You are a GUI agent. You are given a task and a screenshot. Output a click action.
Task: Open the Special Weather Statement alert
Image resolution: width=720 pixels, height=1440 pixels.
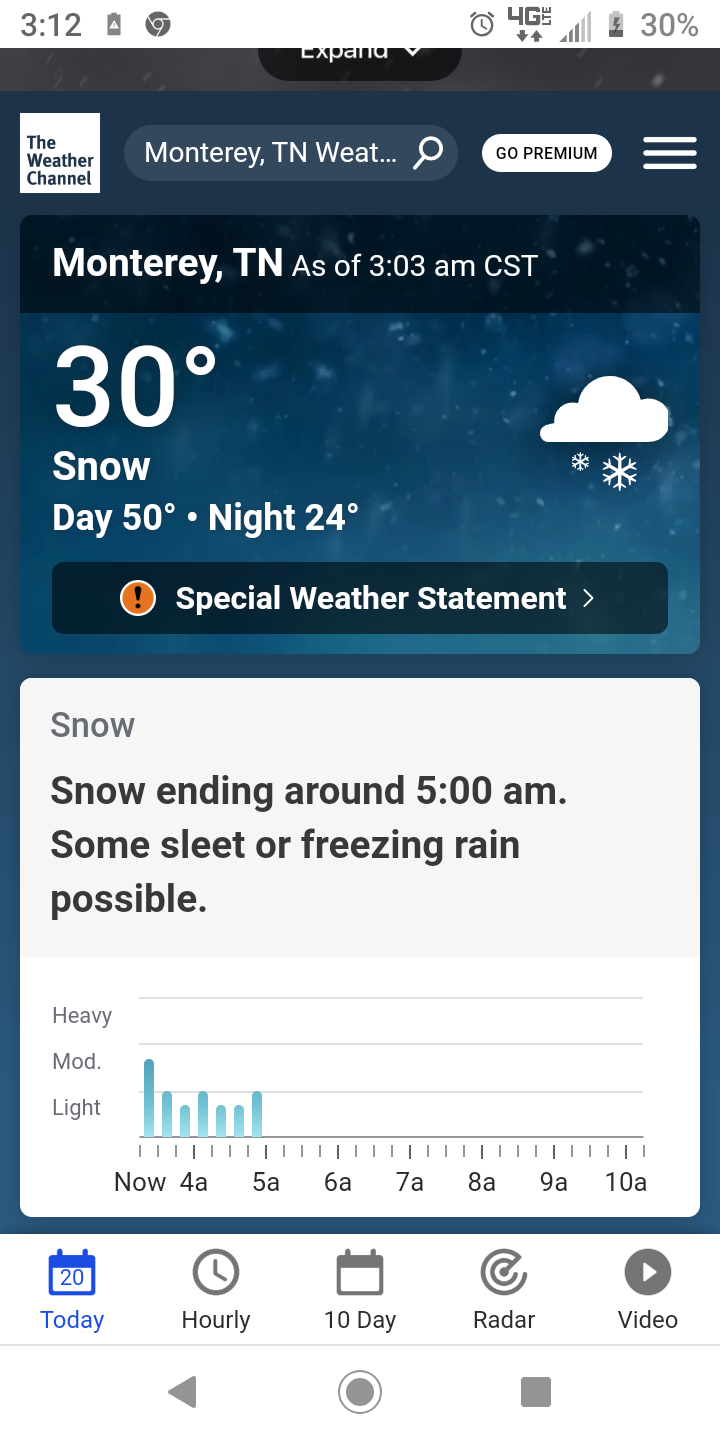point(360,598)
